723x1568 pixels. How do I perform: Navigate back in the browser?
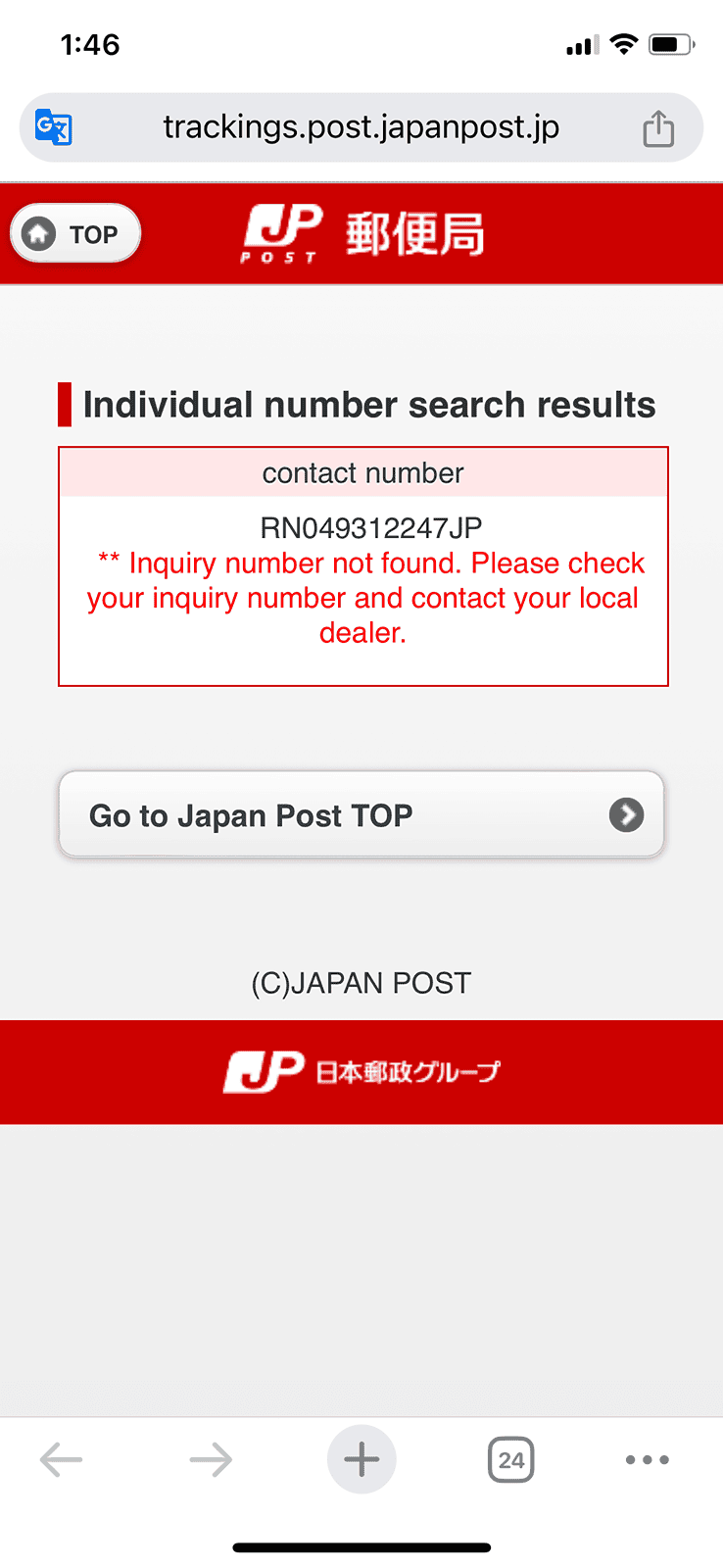[61, 1459]
